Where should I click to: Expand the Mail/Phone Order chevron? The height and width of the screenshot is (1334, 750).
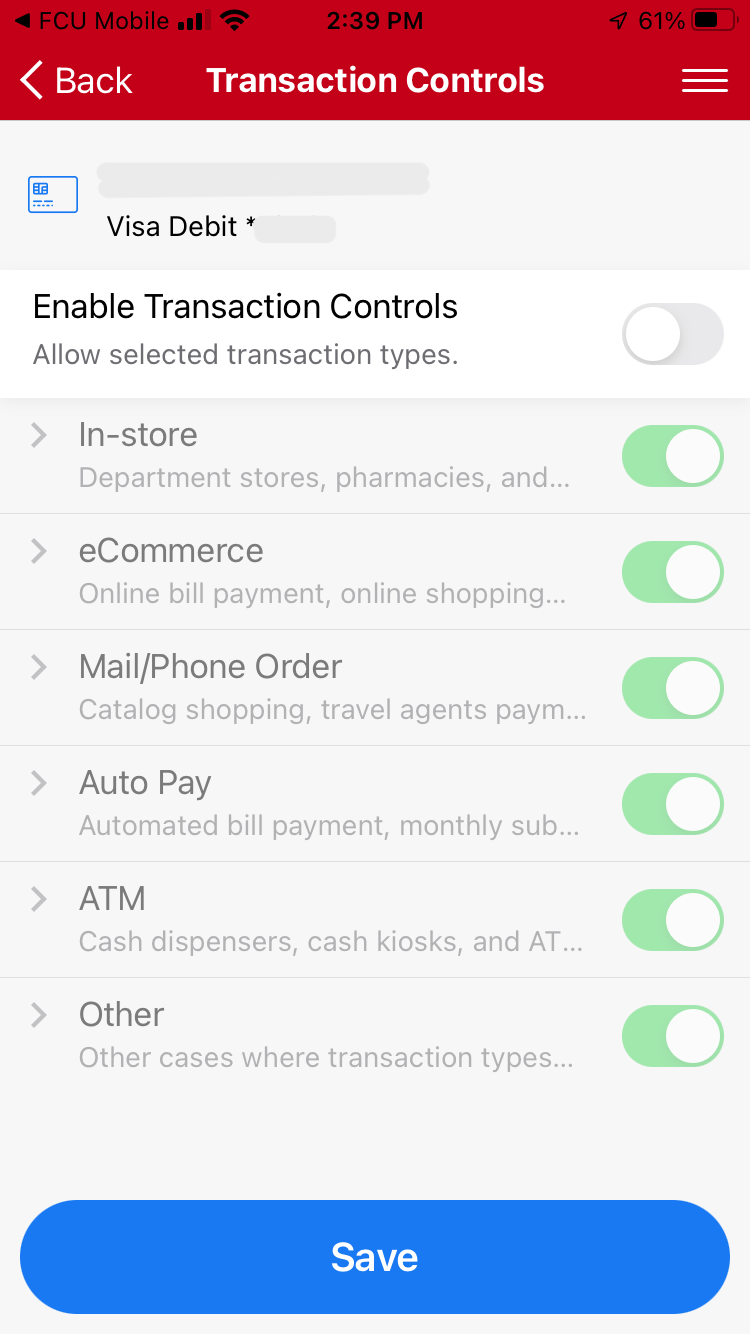tap(39, 667)
